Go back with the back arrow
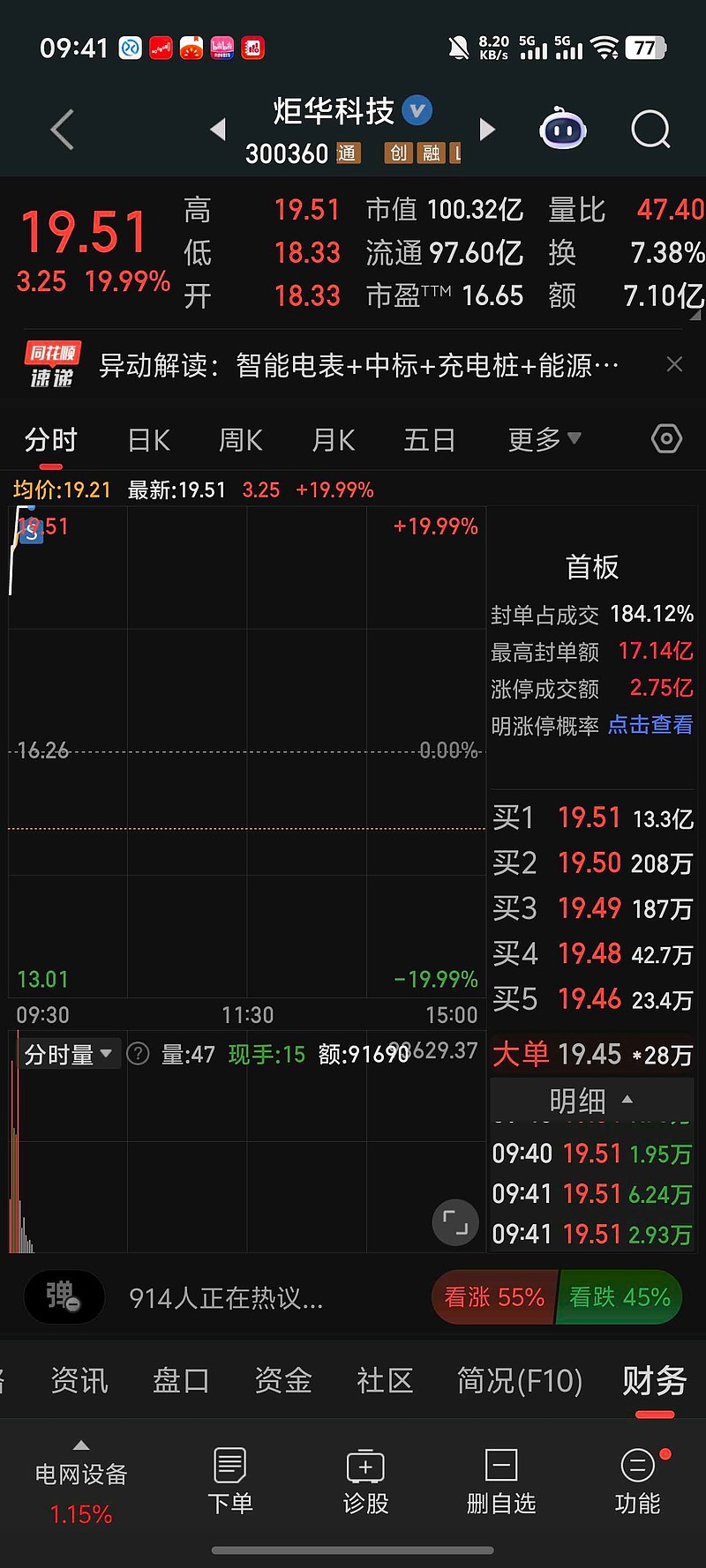This screenshot has height=1568, width=706. 60,129
